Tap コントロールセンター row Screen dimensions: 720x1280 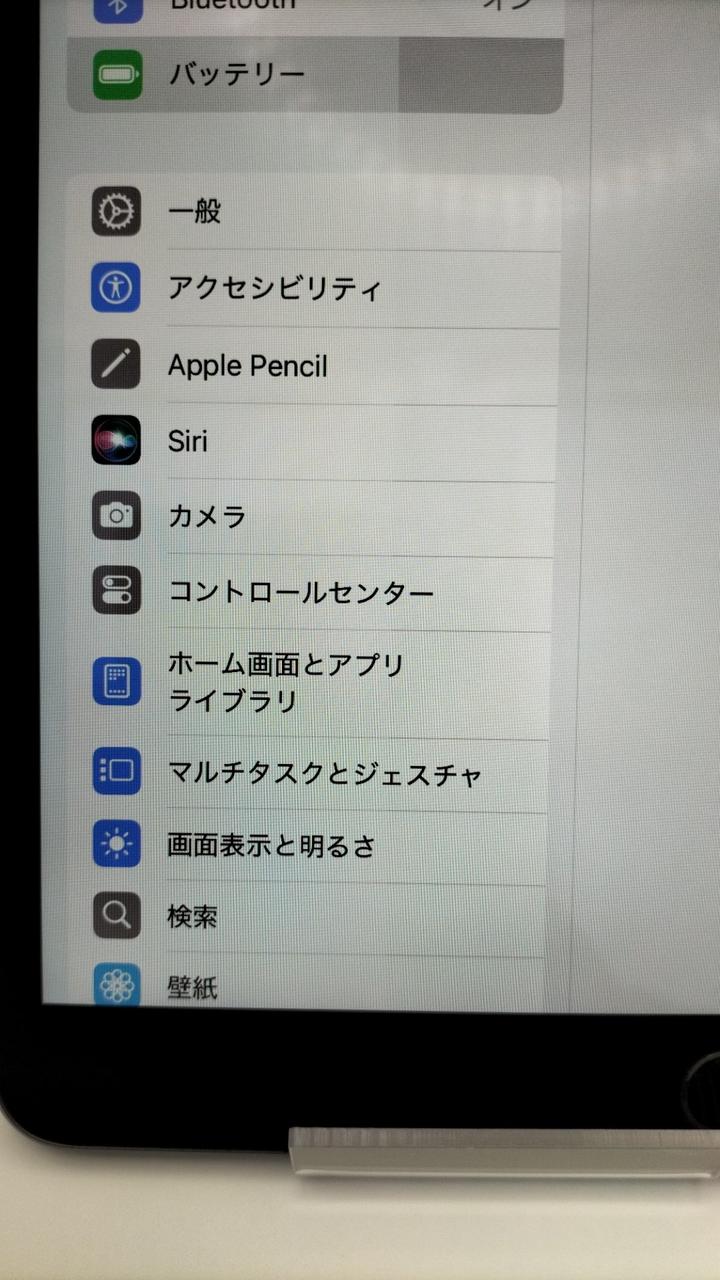tap(300, 593)
